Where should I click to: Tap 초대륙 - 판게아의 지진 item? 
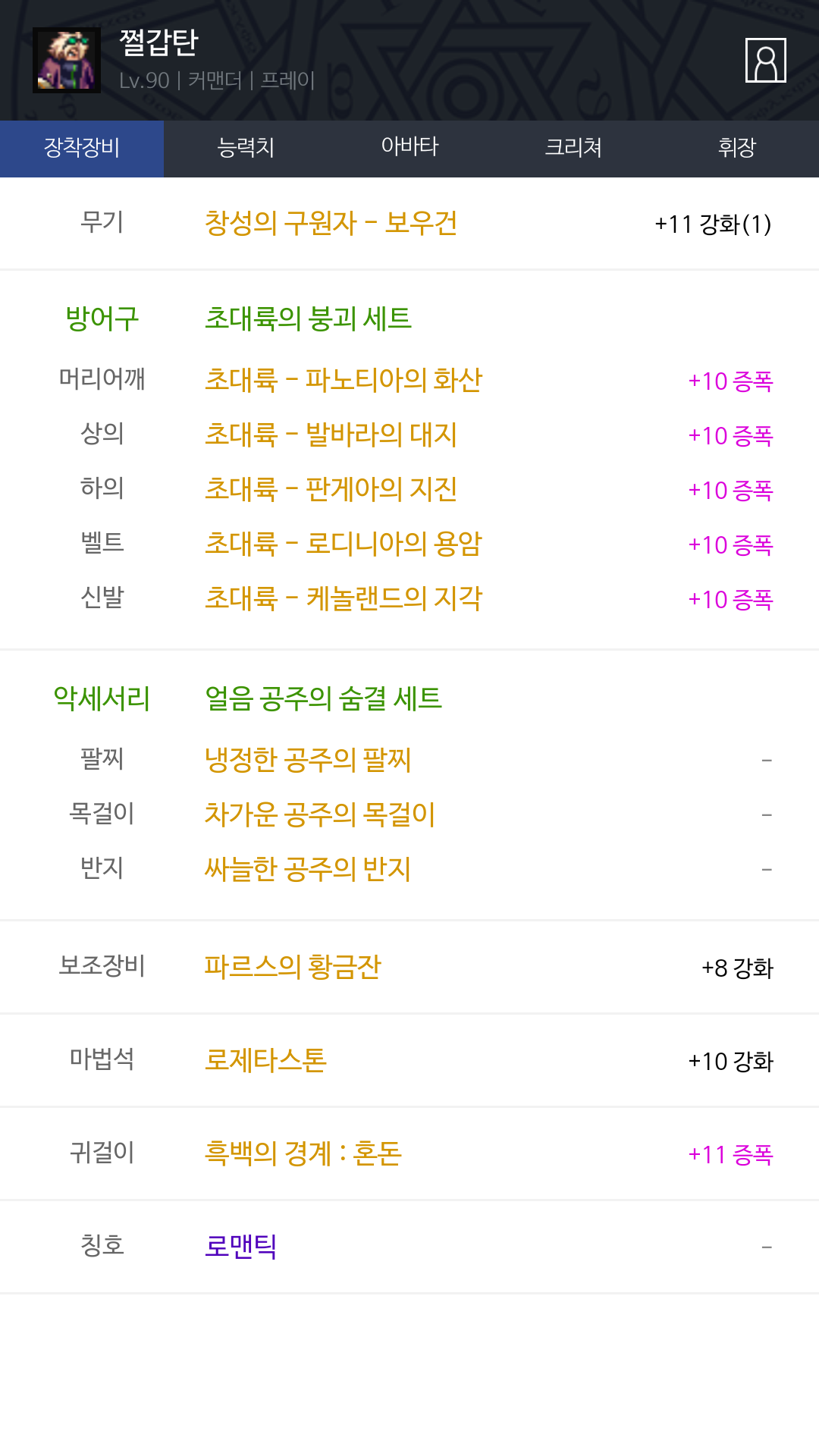coord(331,489)
